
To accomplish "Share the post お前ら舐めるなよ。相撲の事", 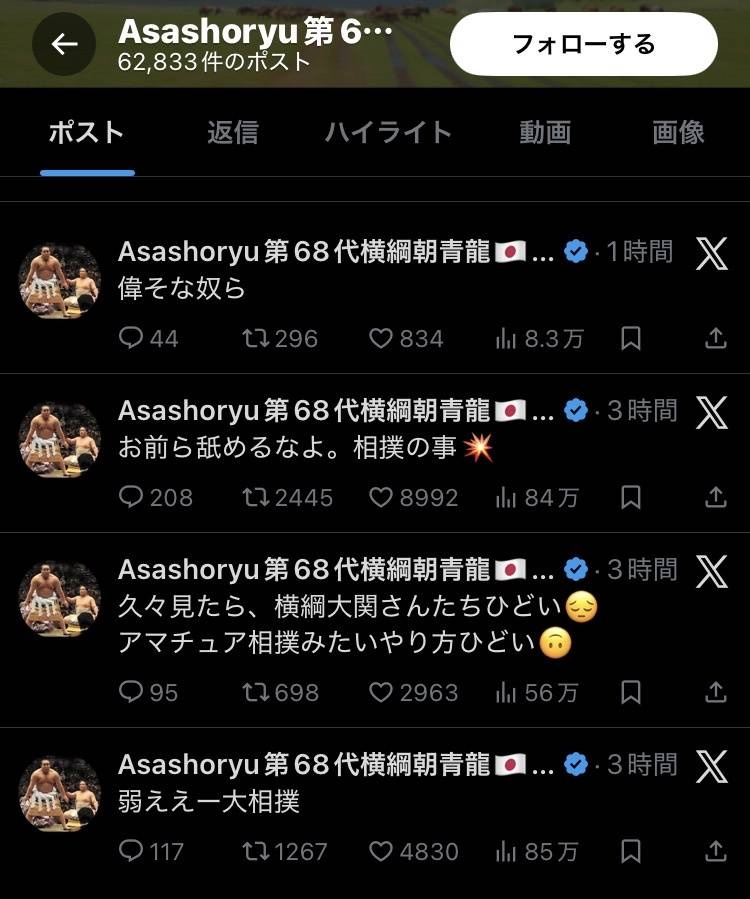I will pos(715,497).
